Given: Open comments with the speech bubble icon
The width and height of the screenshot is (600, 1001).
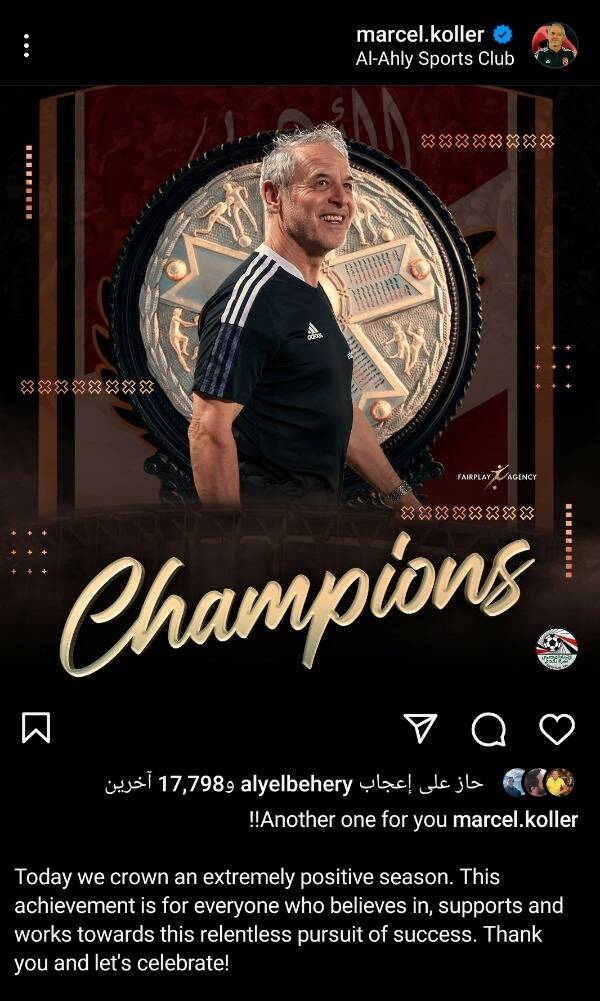Looking at the screenshot, I should (488, 730).
